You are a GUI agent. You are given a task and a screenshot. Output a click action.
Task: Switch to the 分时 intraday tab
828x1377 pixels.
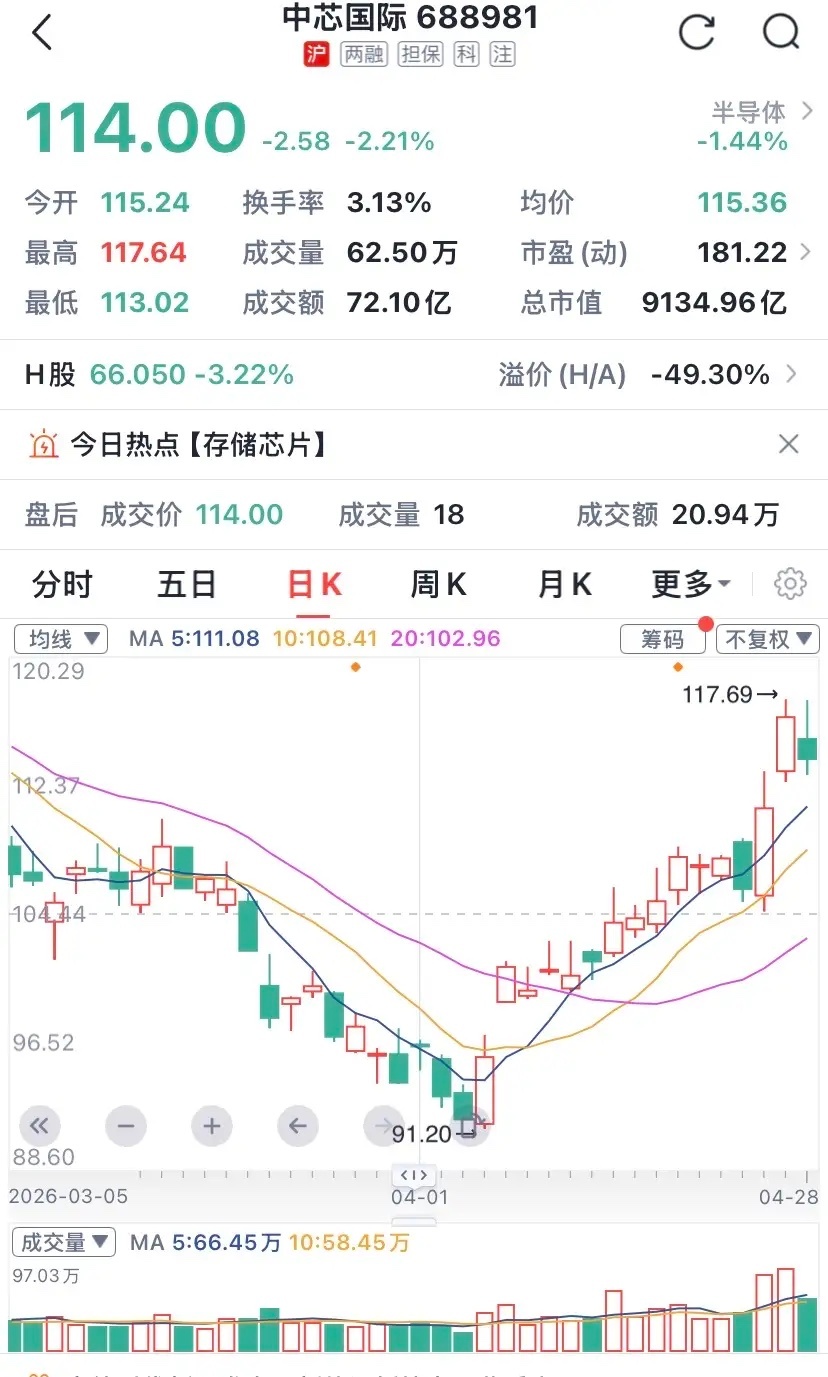62,583
